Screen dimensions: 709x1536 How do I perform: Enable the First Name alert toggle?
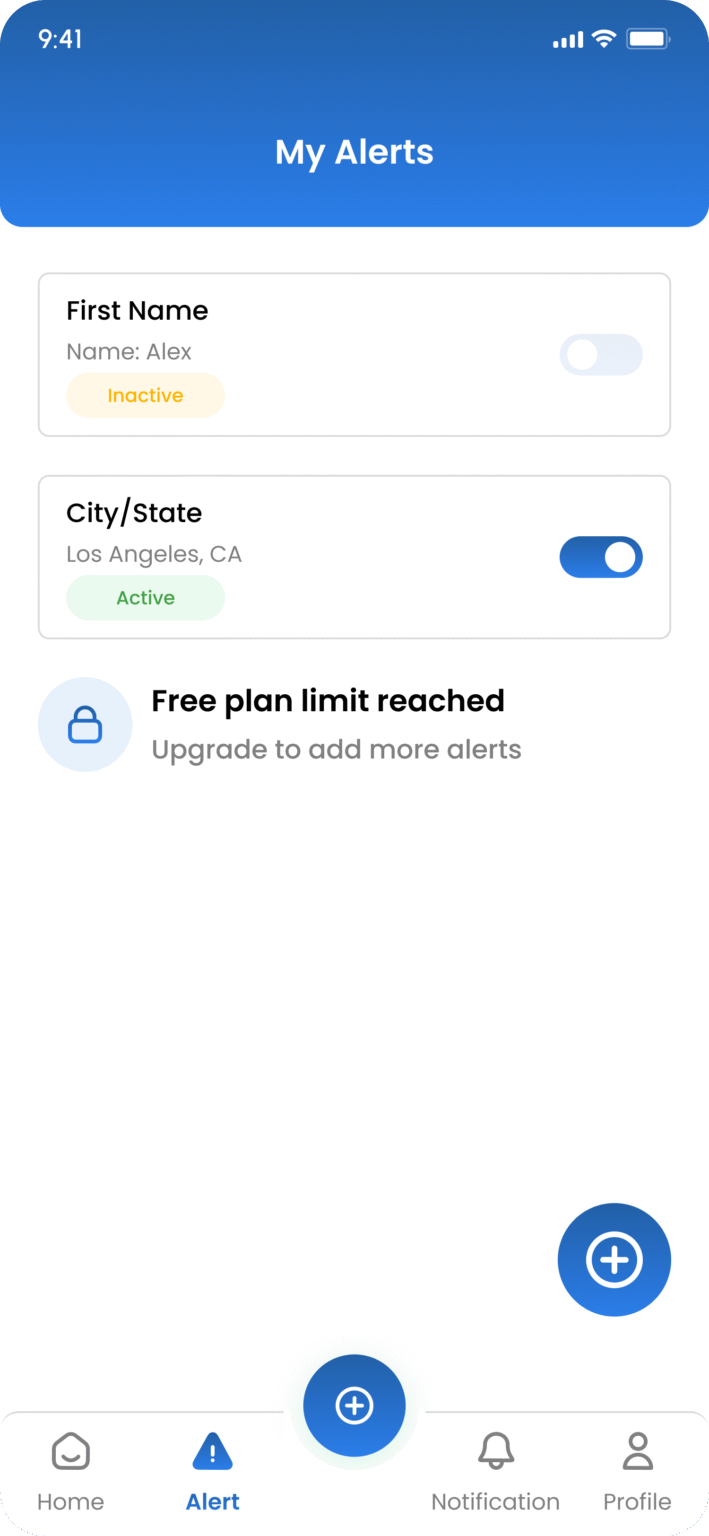(600, 355)
